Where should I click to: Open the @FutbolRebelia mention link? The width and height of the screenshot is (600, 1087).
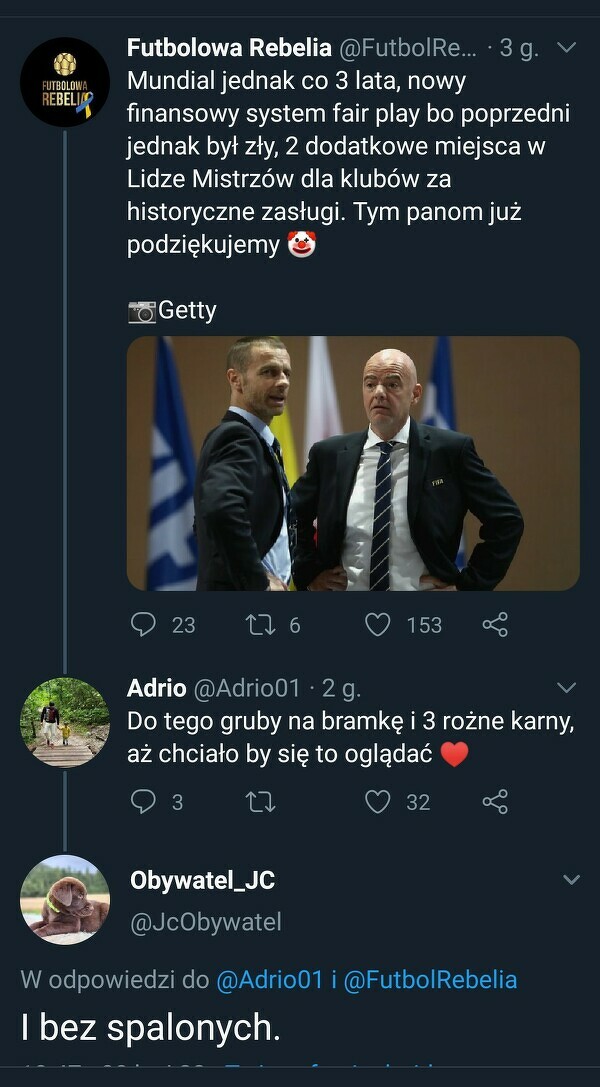(x=430, y=980)
